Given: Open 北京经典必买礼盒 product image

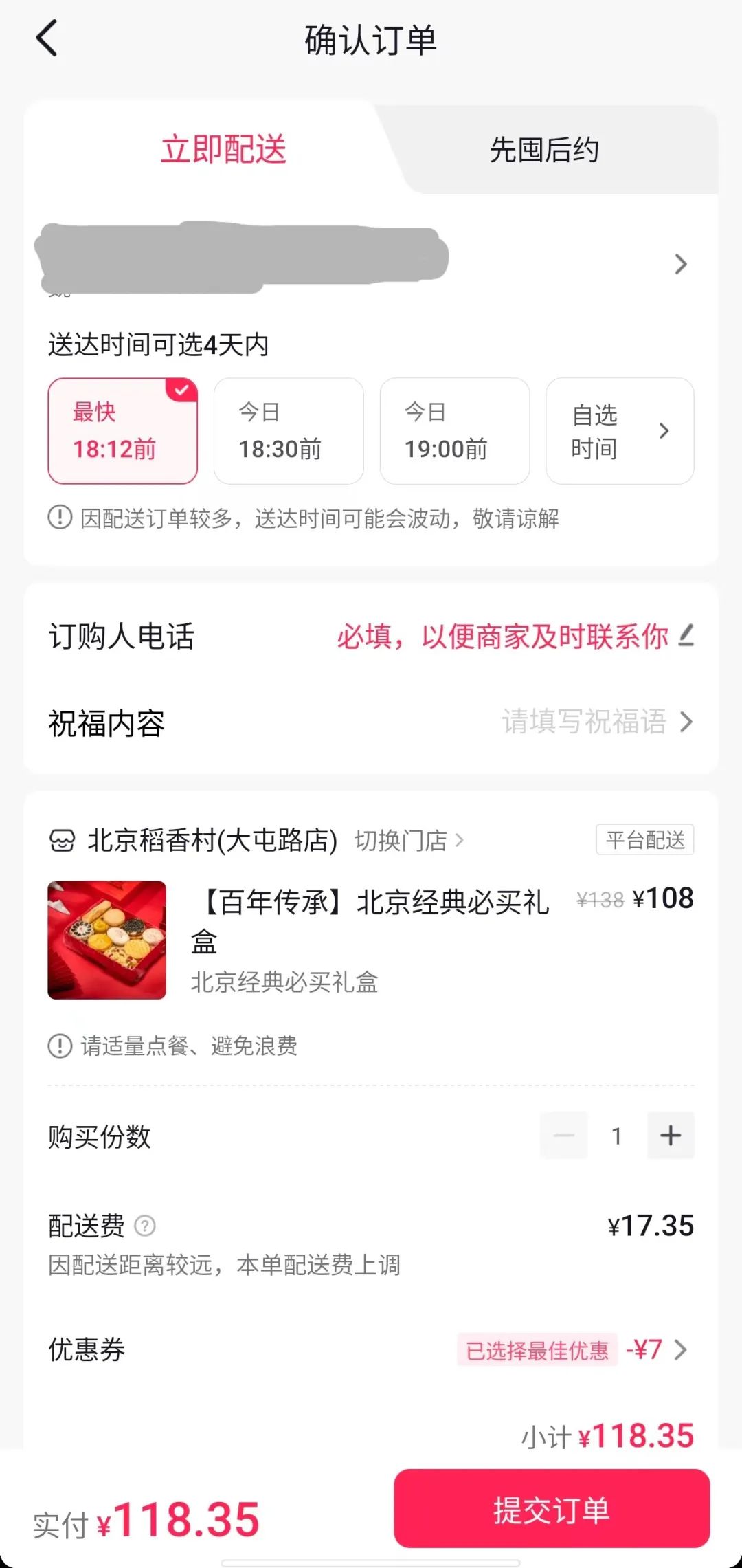Looking at the screenshot, I should pos(106,940).
